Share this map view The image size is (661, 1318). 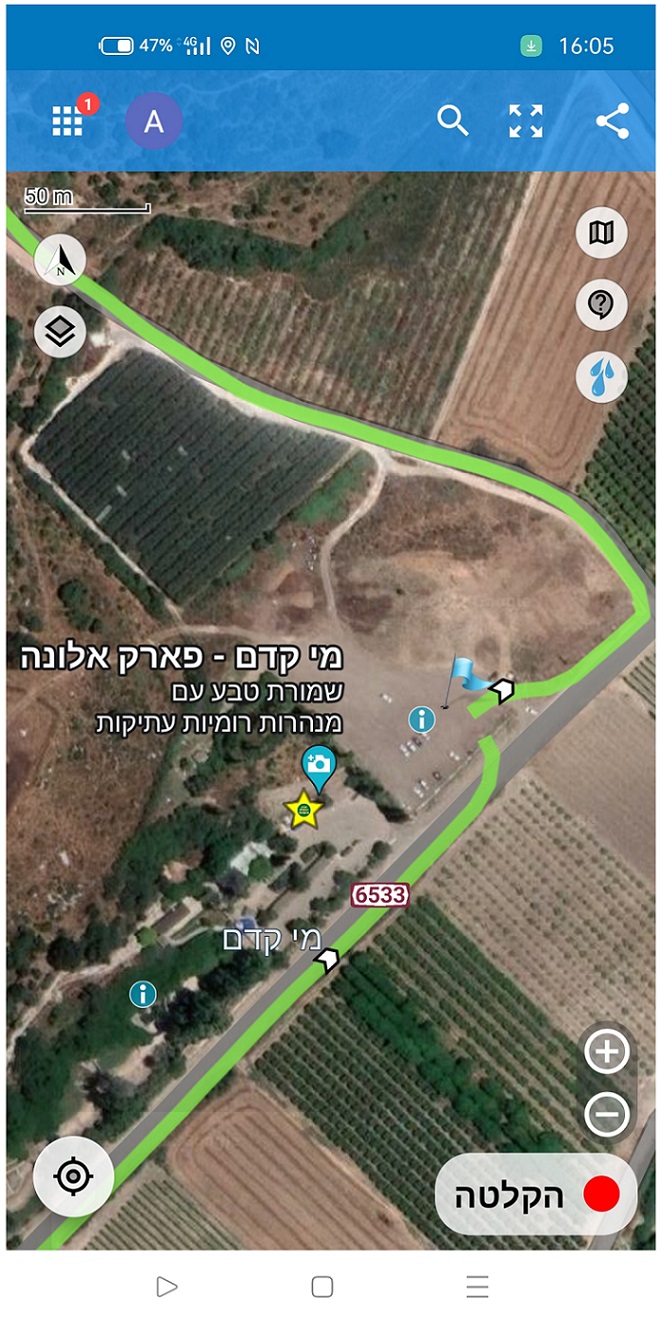612,121
